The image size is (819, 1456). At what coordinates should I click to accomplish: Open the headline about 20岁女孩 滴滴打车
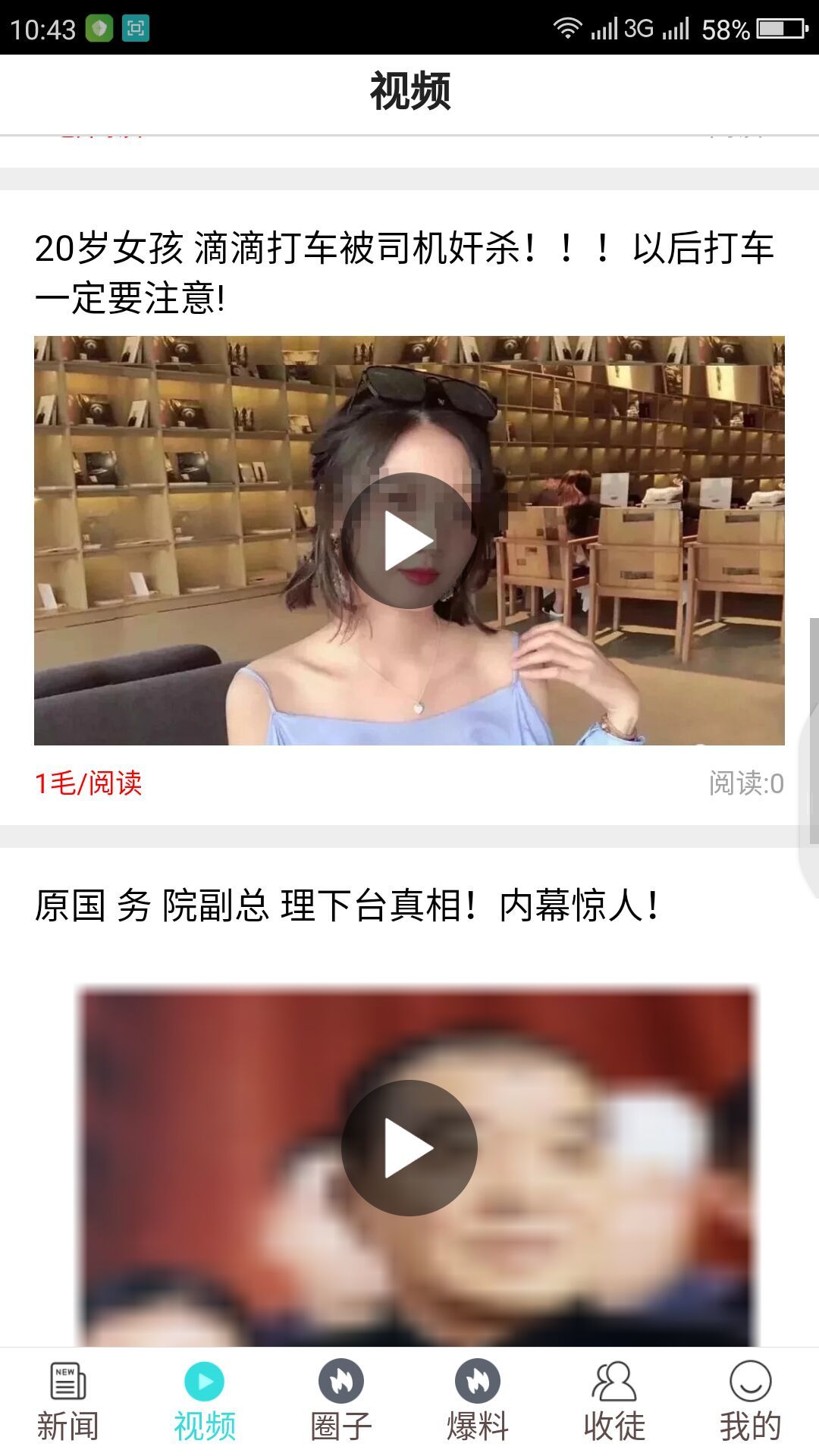[x=409, y=271]
